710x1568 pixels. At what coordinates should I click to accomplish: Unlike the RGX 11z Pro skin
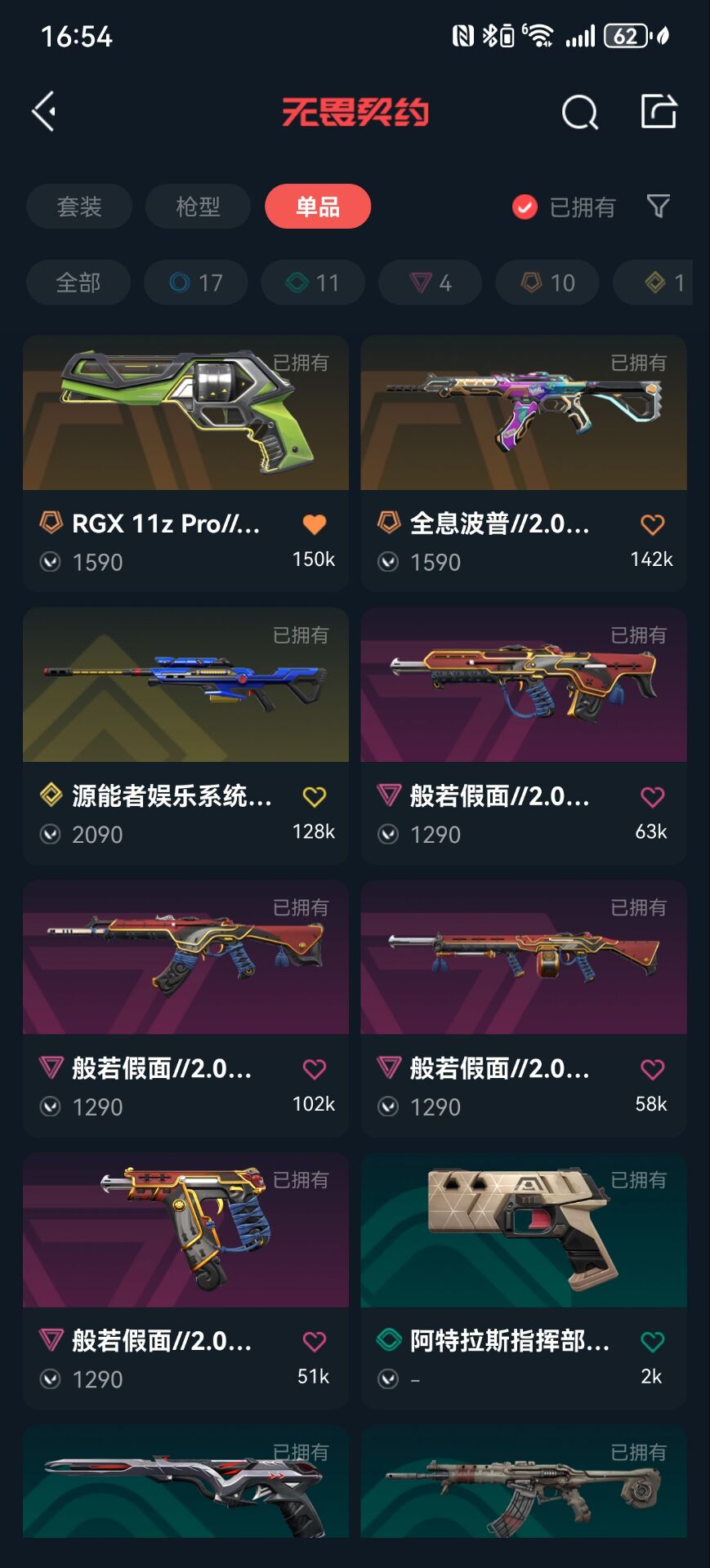(x=315, y=524)
